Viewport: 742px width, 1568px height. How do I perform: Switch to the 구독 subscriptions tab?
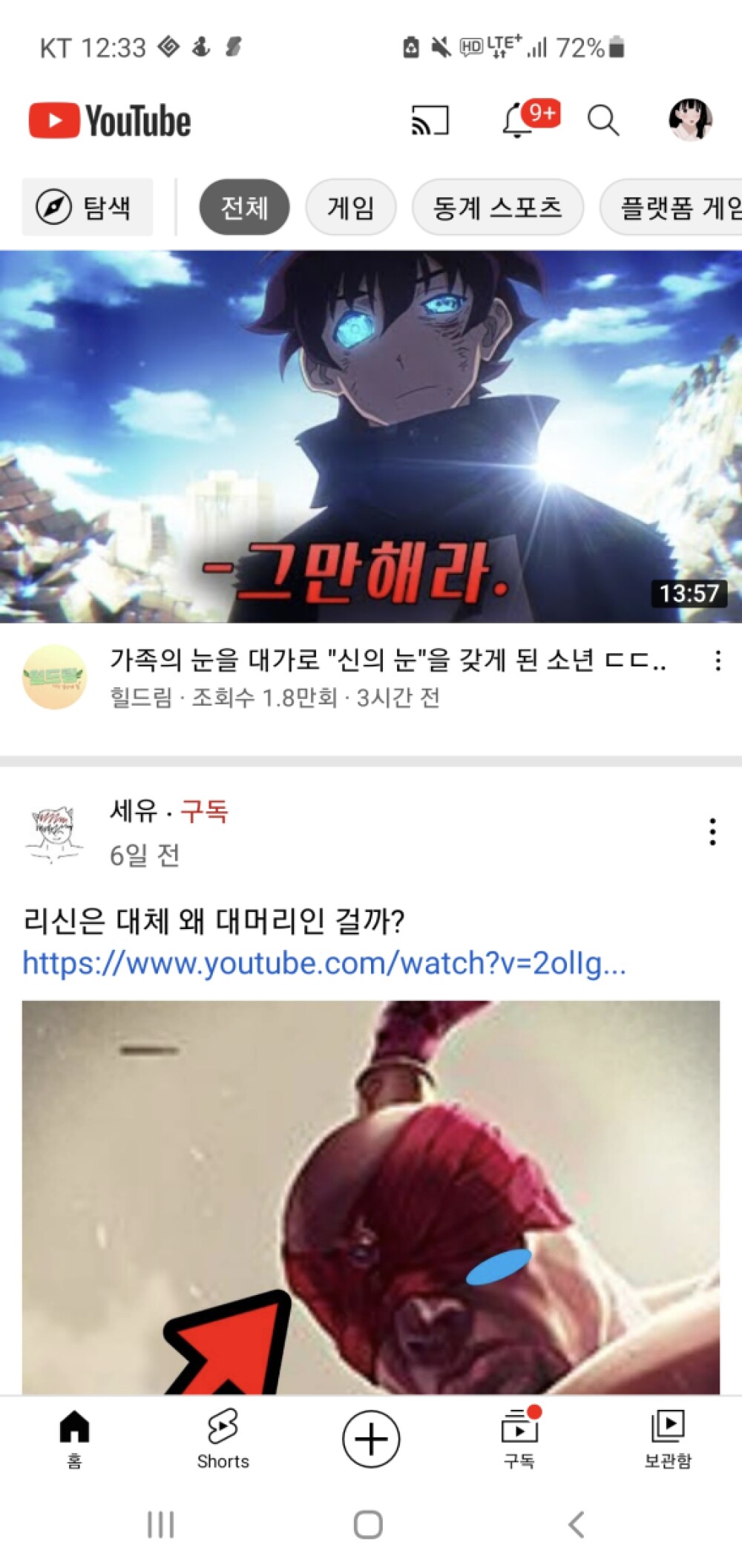pyautogui.click(x=519, y=1438)
